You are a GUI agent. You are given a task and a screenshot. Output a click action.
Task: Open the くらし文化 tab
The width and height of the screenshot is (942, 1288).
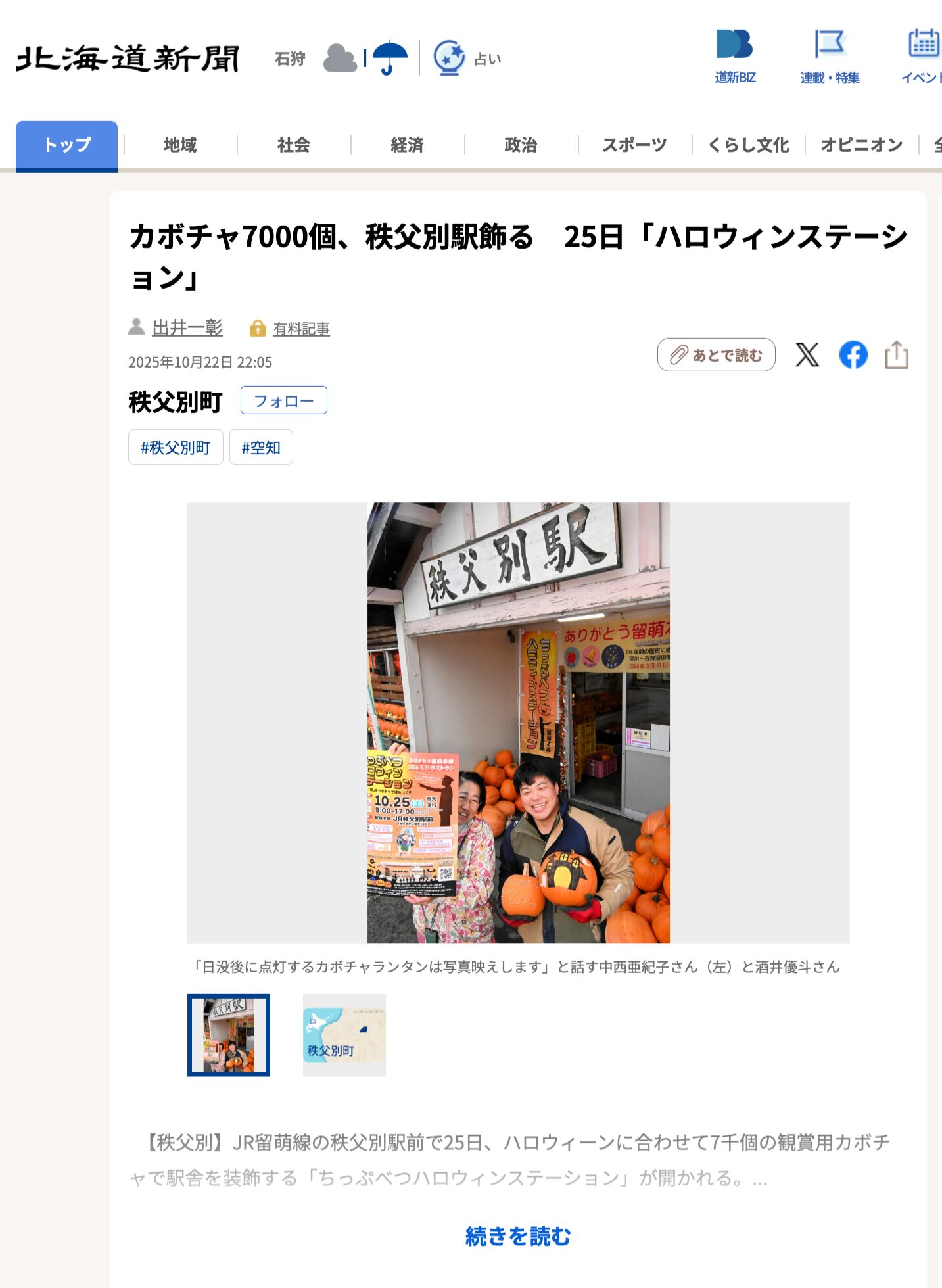[748, 145]
